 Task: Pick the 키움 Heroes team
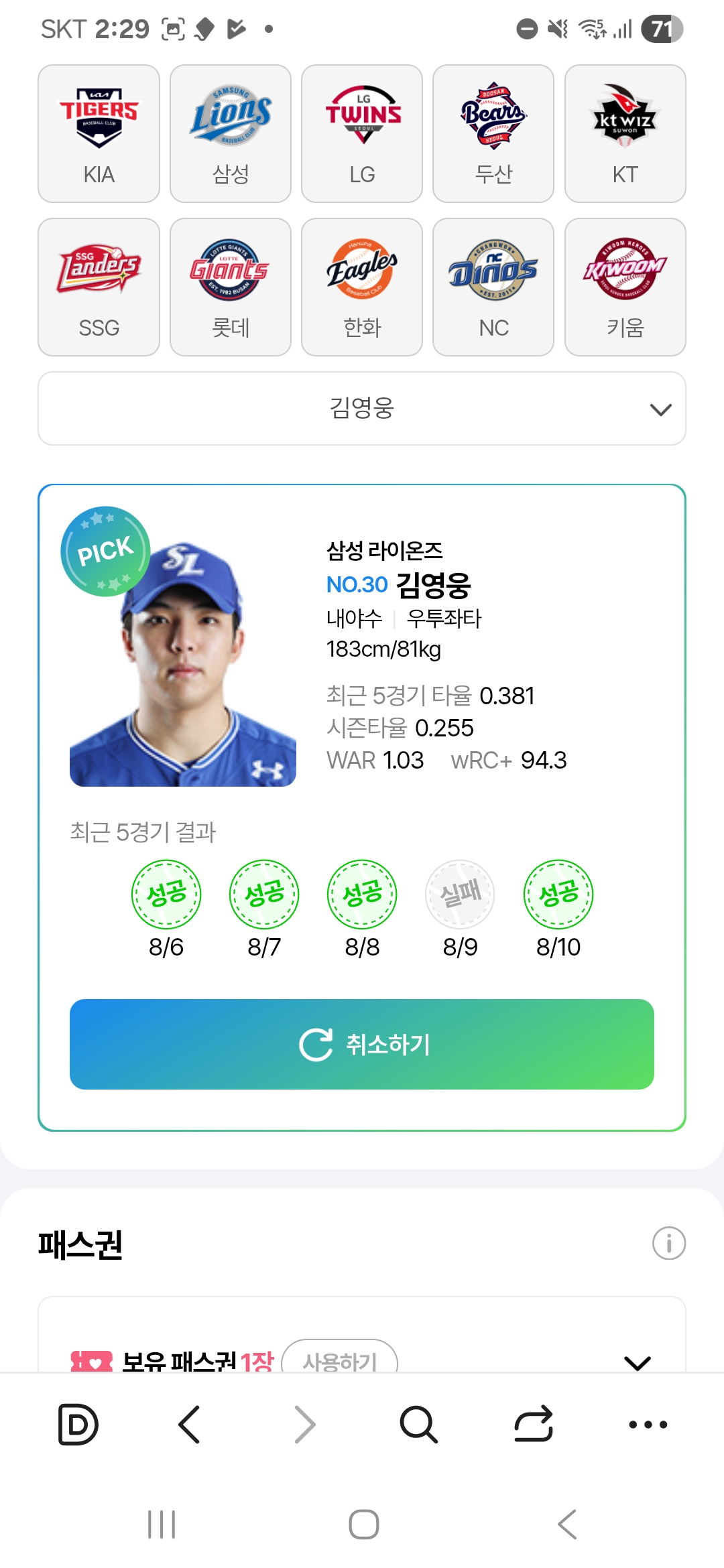coord(625,287)
